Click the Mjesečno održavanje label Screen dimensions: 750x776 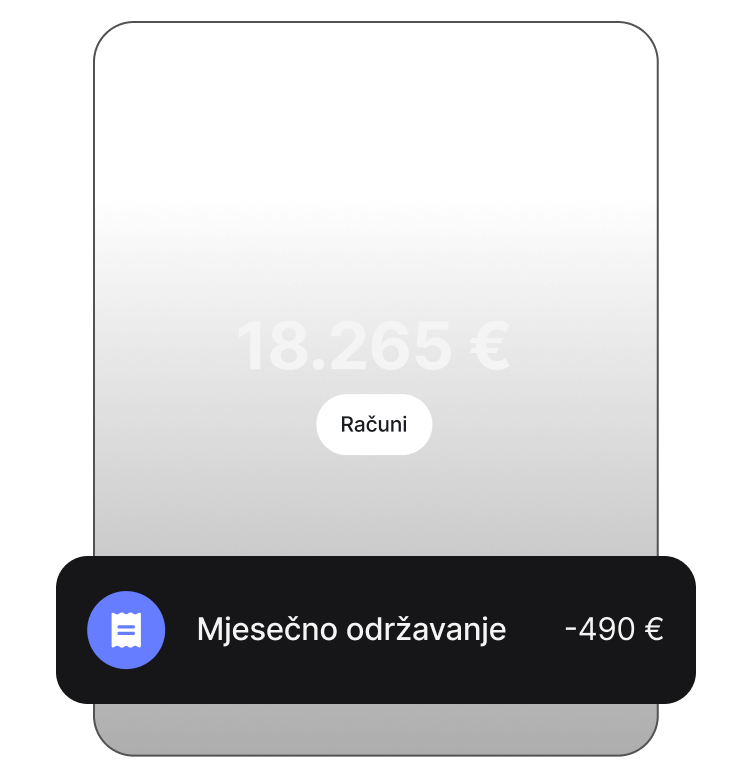click(353, 630)
